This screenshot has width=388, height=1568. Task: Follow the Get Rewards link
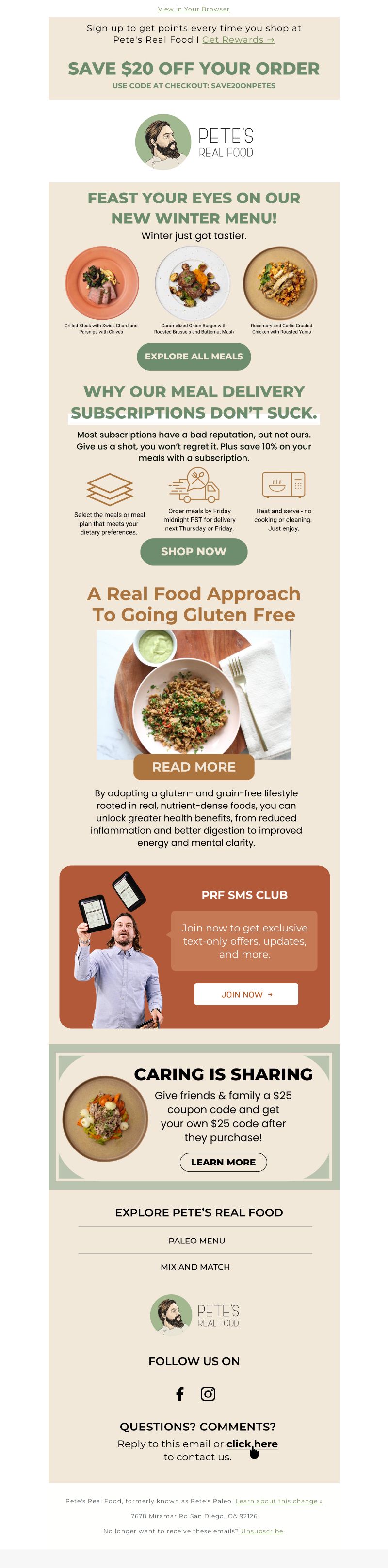(x=238, y=40)
